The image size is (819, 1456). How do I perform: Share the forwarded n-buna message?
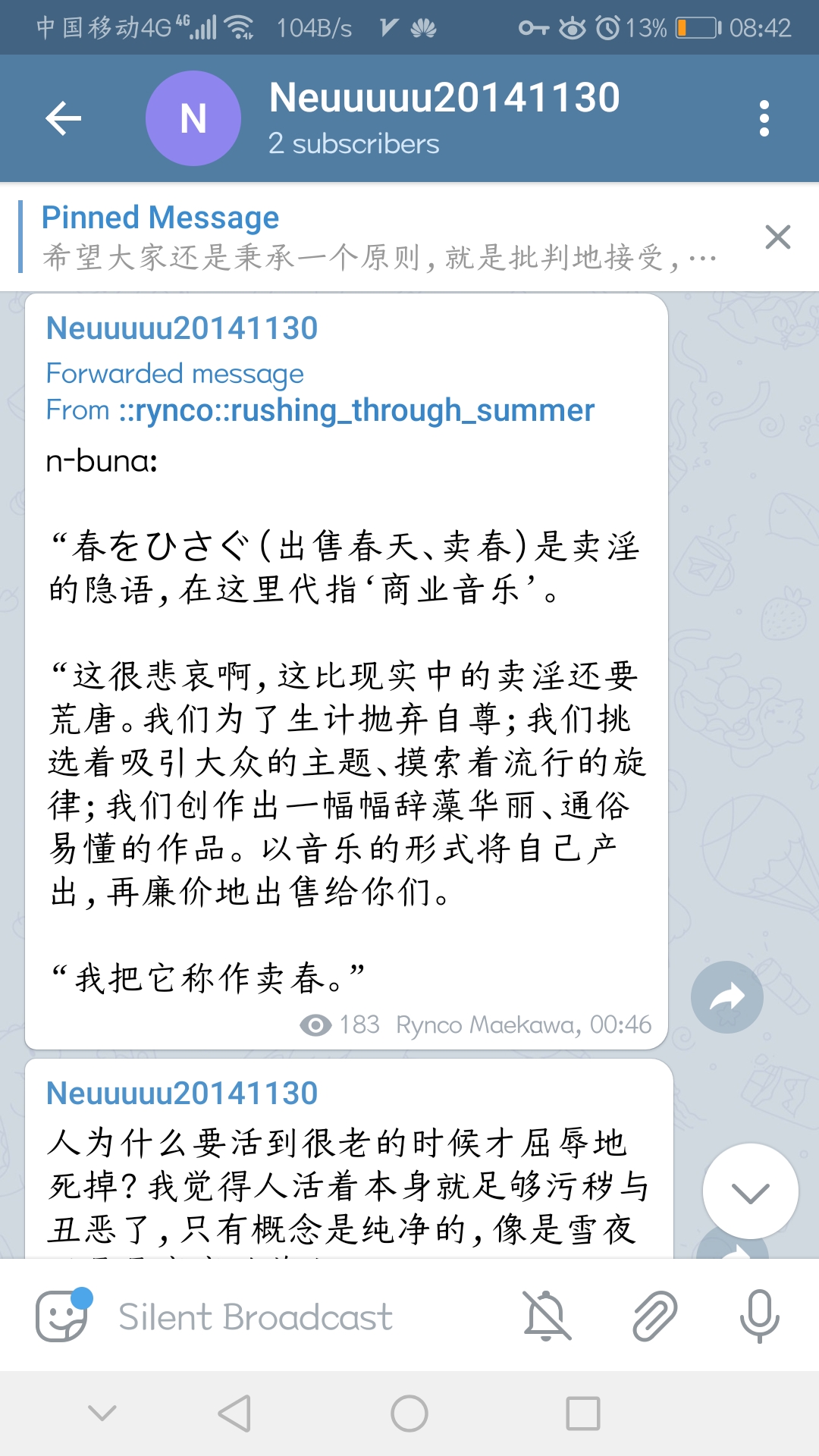pyautogui.click(x=726, y=996)
